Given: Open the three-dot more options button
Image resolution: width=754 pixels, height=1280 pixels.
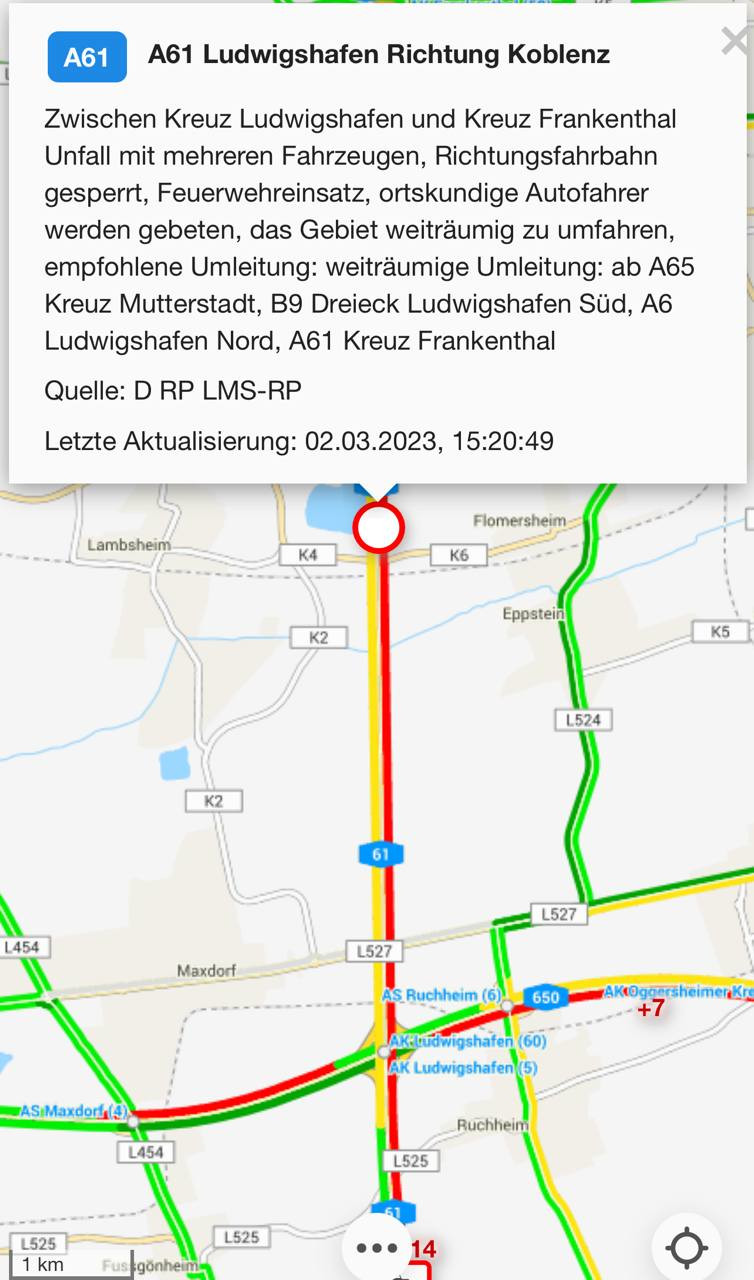Looking at the screenshot, I should click(377, 1248).
